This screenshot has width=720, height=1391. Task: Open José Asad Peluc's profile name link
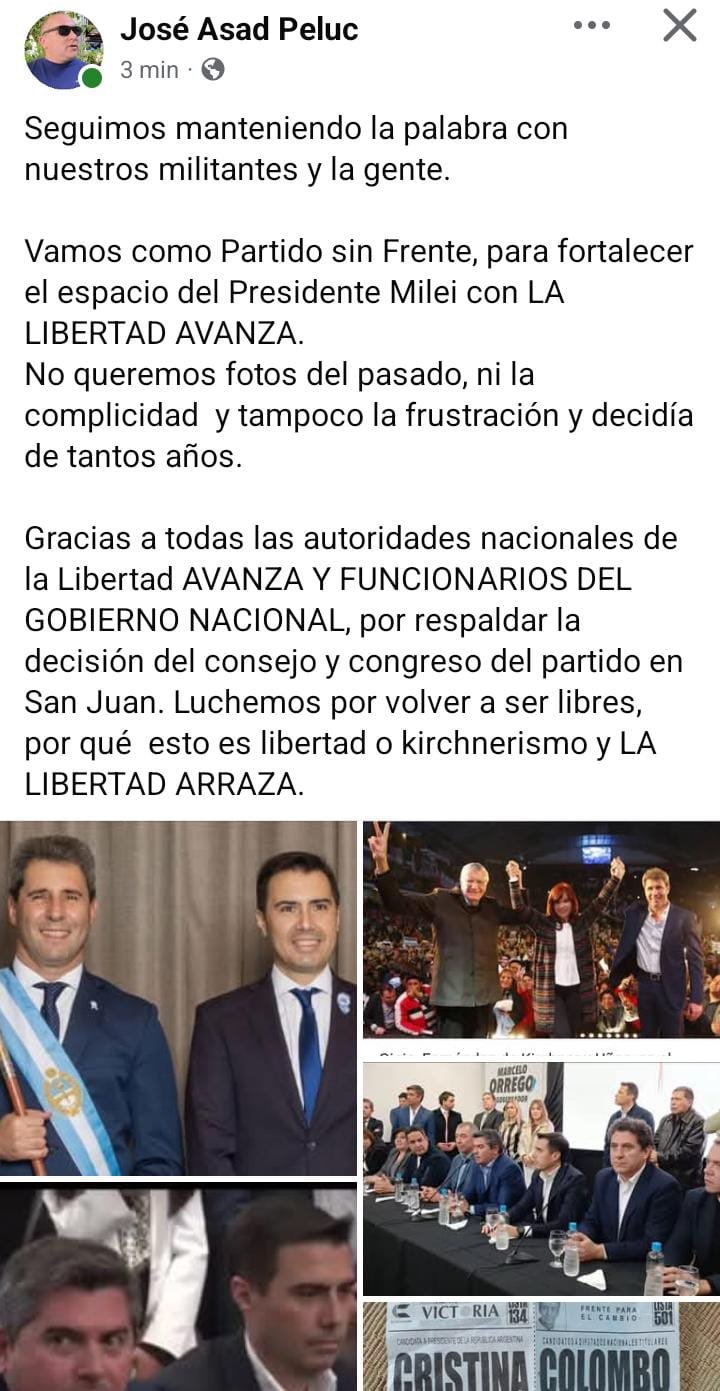239,29
